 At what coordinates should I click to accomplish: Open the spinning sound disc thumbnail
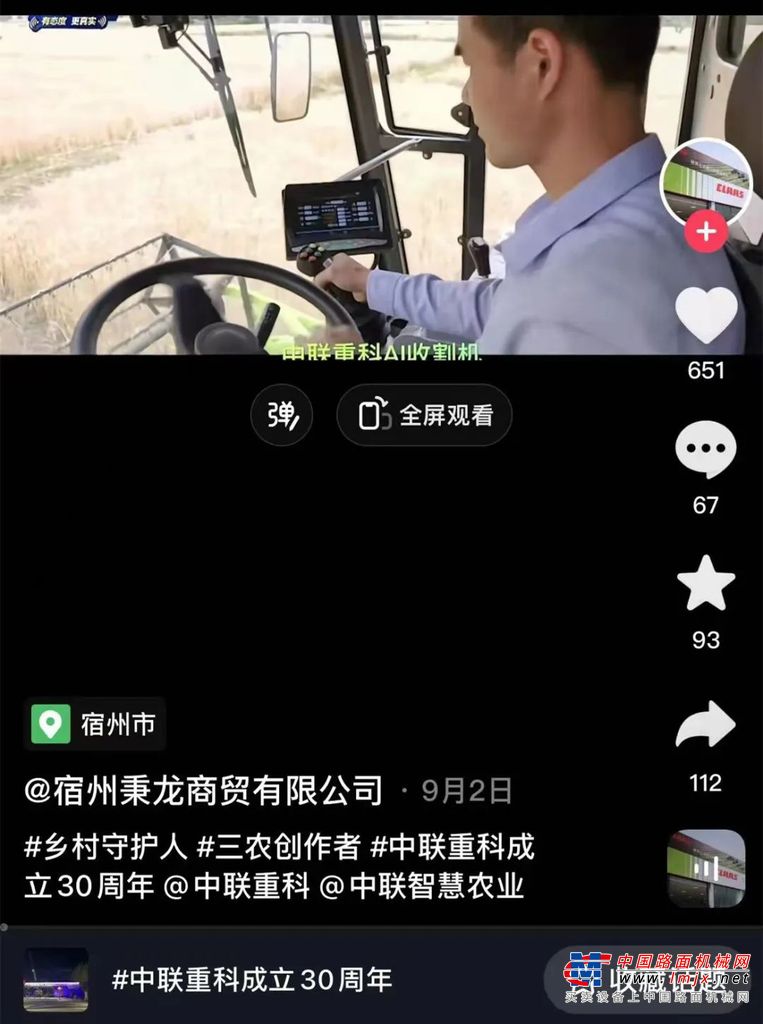coord(706,868)
